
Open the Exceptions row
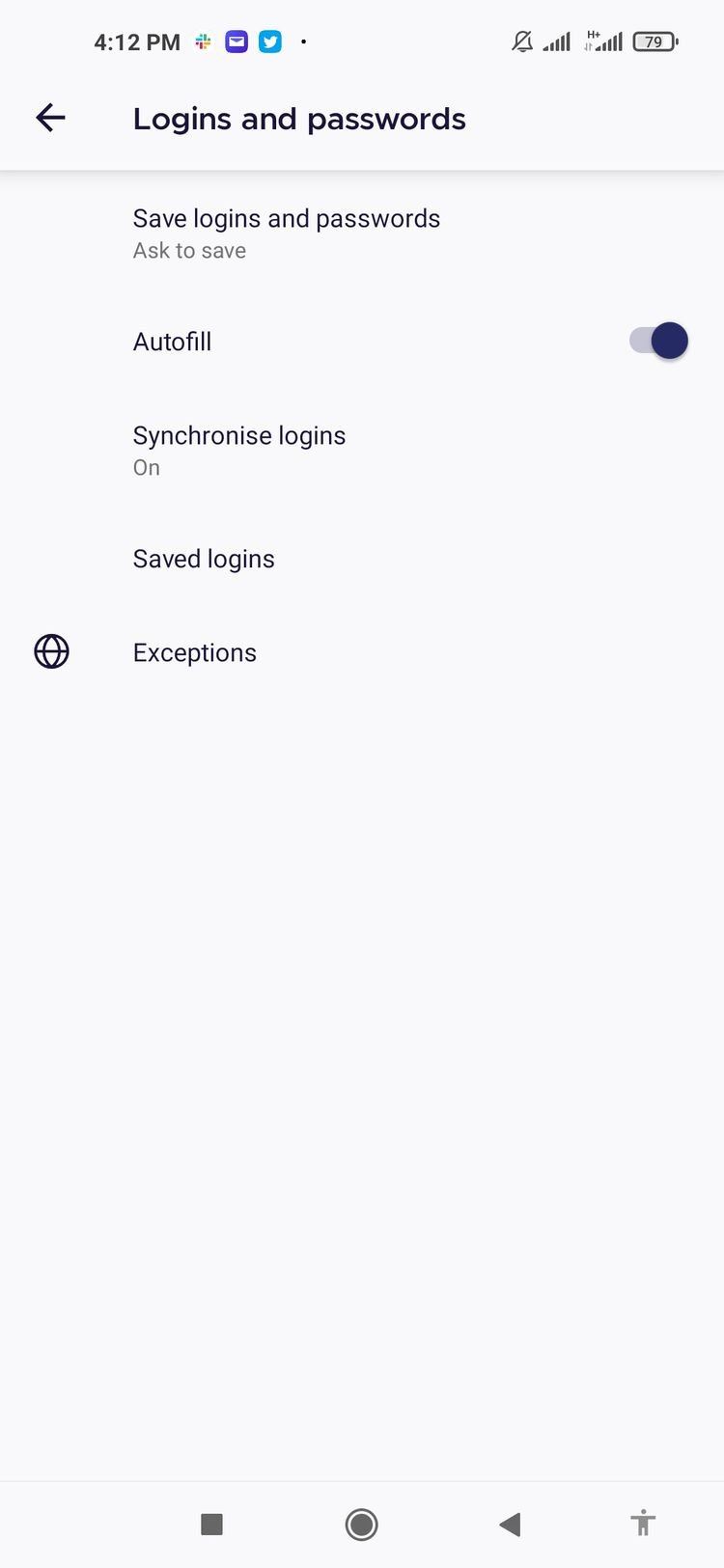pos(195,652)
